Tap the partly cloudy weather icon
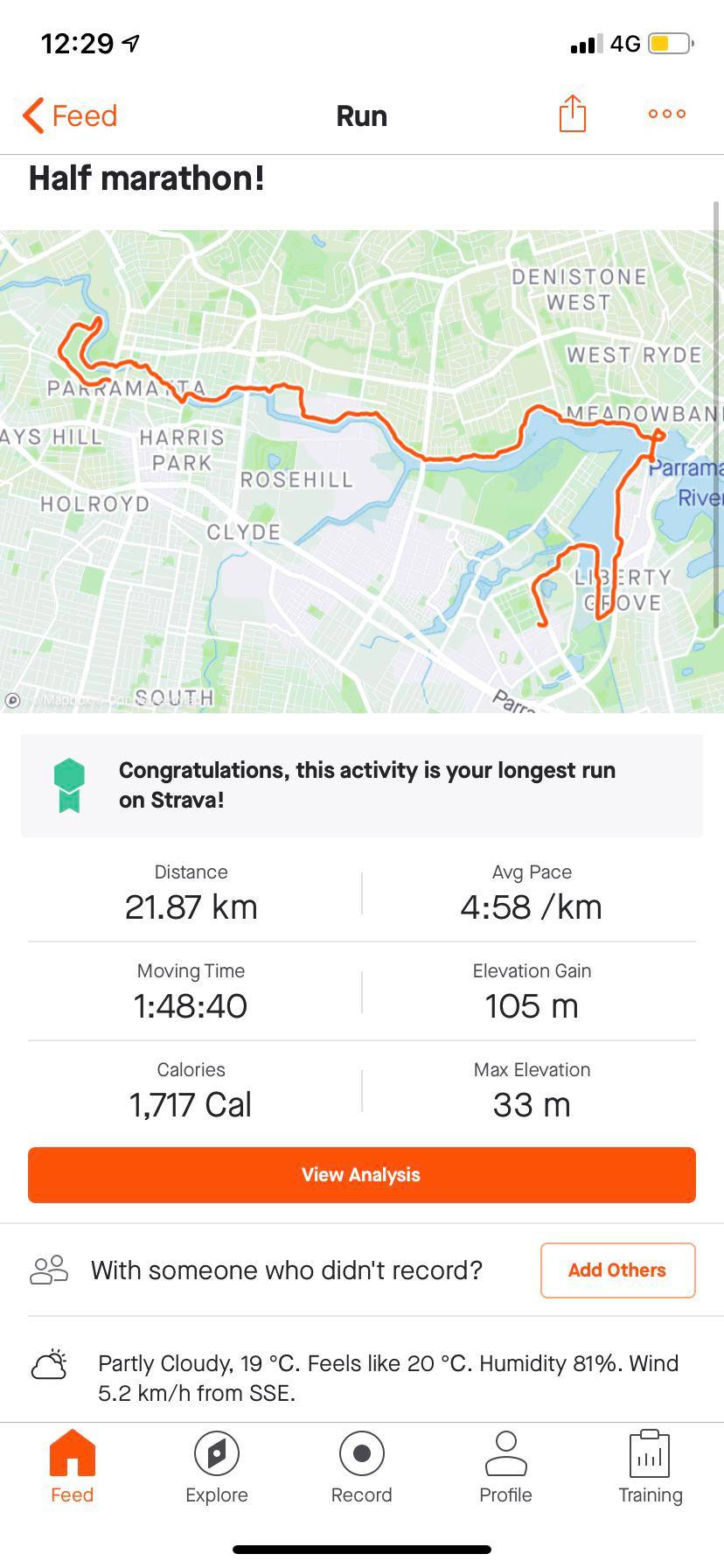 (50, 1363)
